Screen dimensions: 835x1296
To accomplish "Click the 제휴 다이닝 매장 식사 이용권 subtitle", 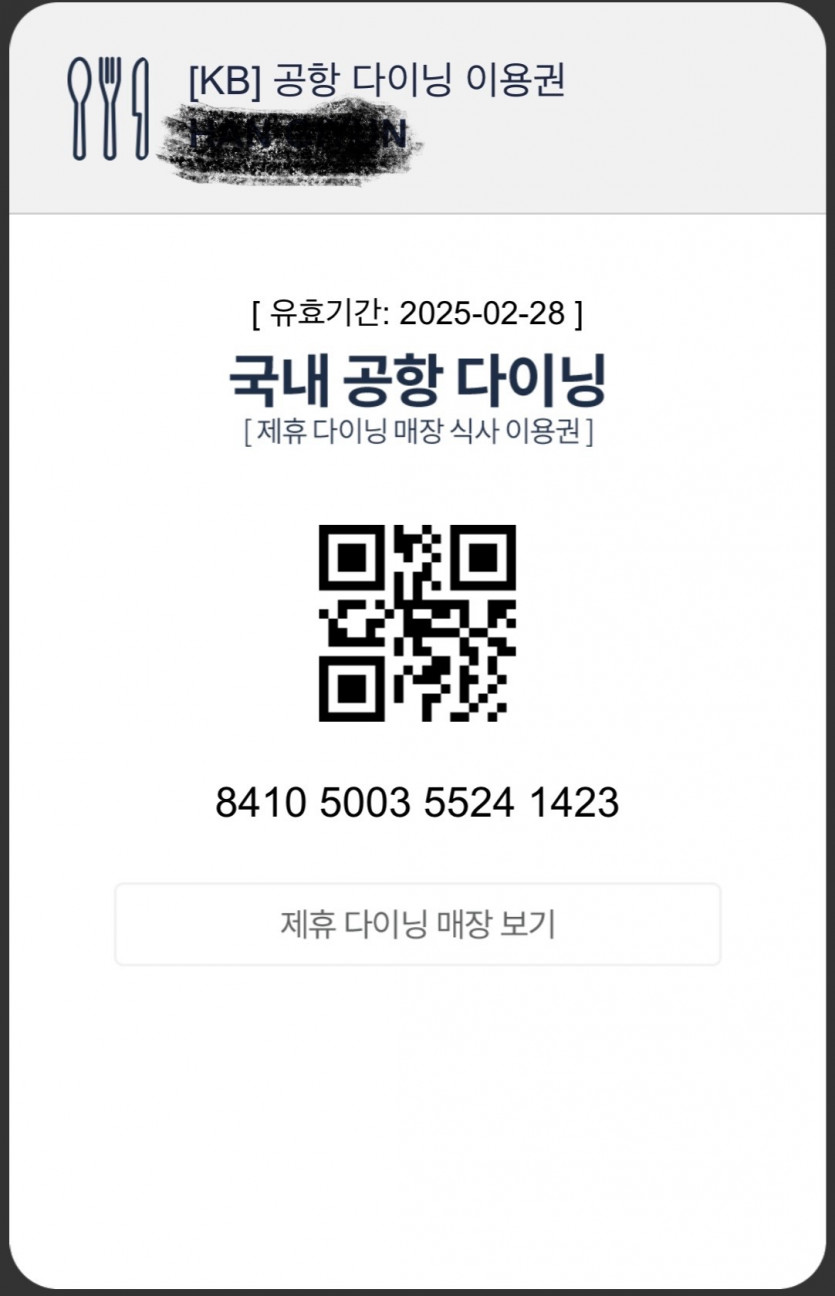I will 417,433.
